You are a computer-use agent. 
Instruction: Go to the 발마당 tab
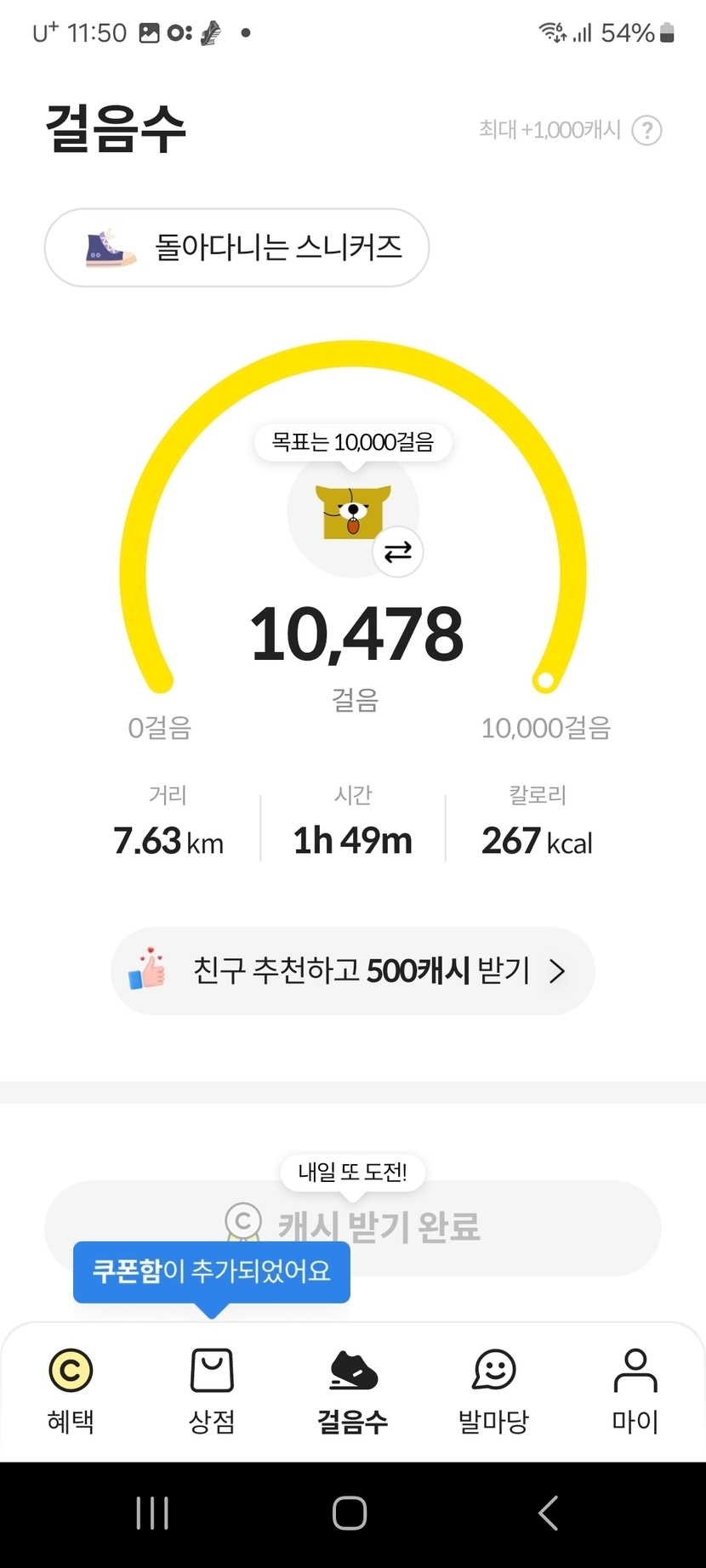[493, 1388]
